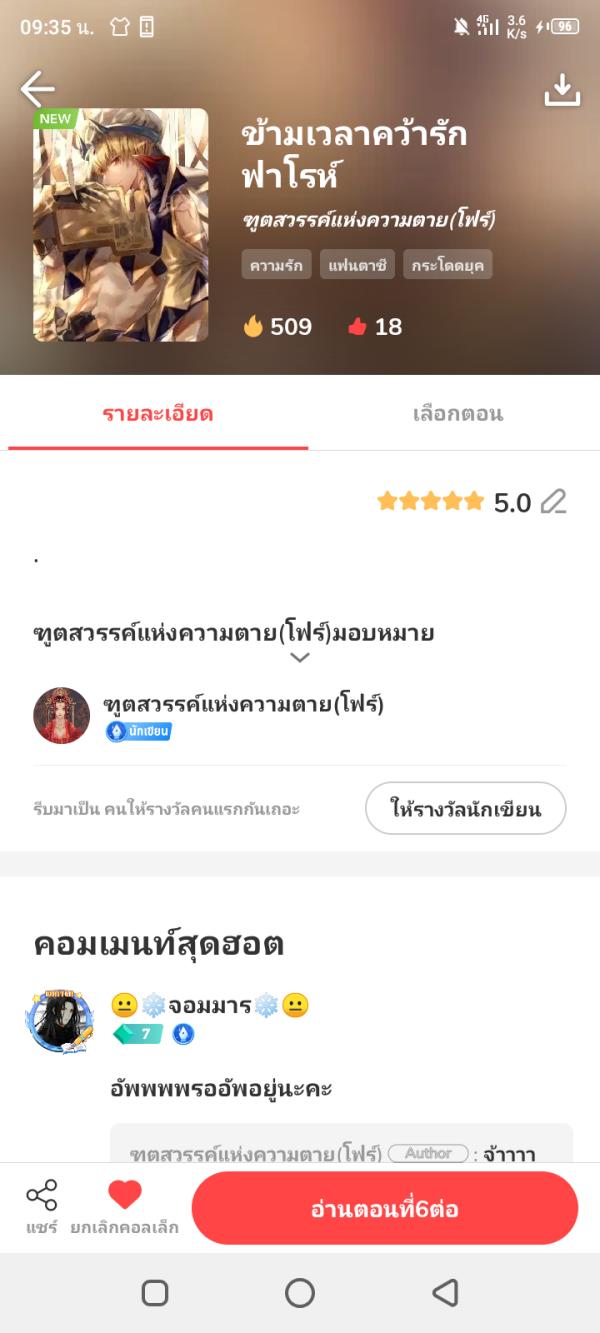Open commenter จอมมาร's profile picture
This screenshot has width=600, height=1333.
(x=60, y=1022)
